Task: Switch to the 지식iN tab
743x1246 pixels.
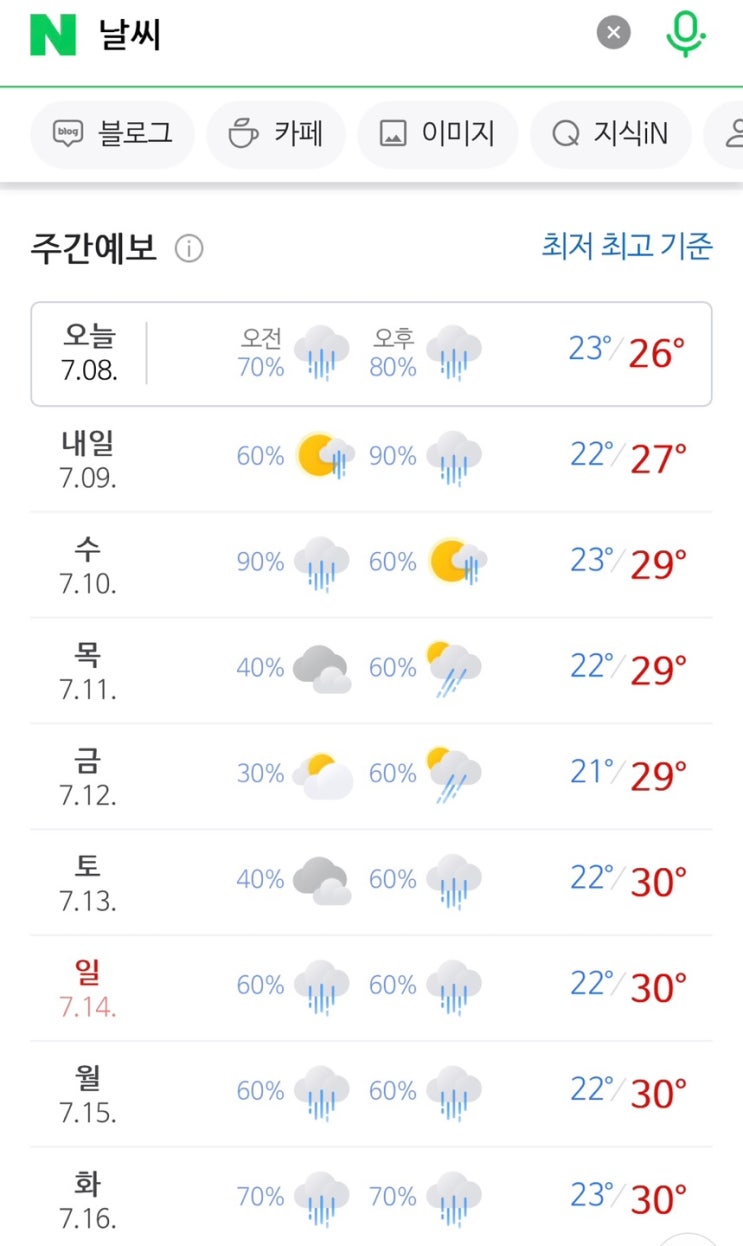Action: click(610, 134)
